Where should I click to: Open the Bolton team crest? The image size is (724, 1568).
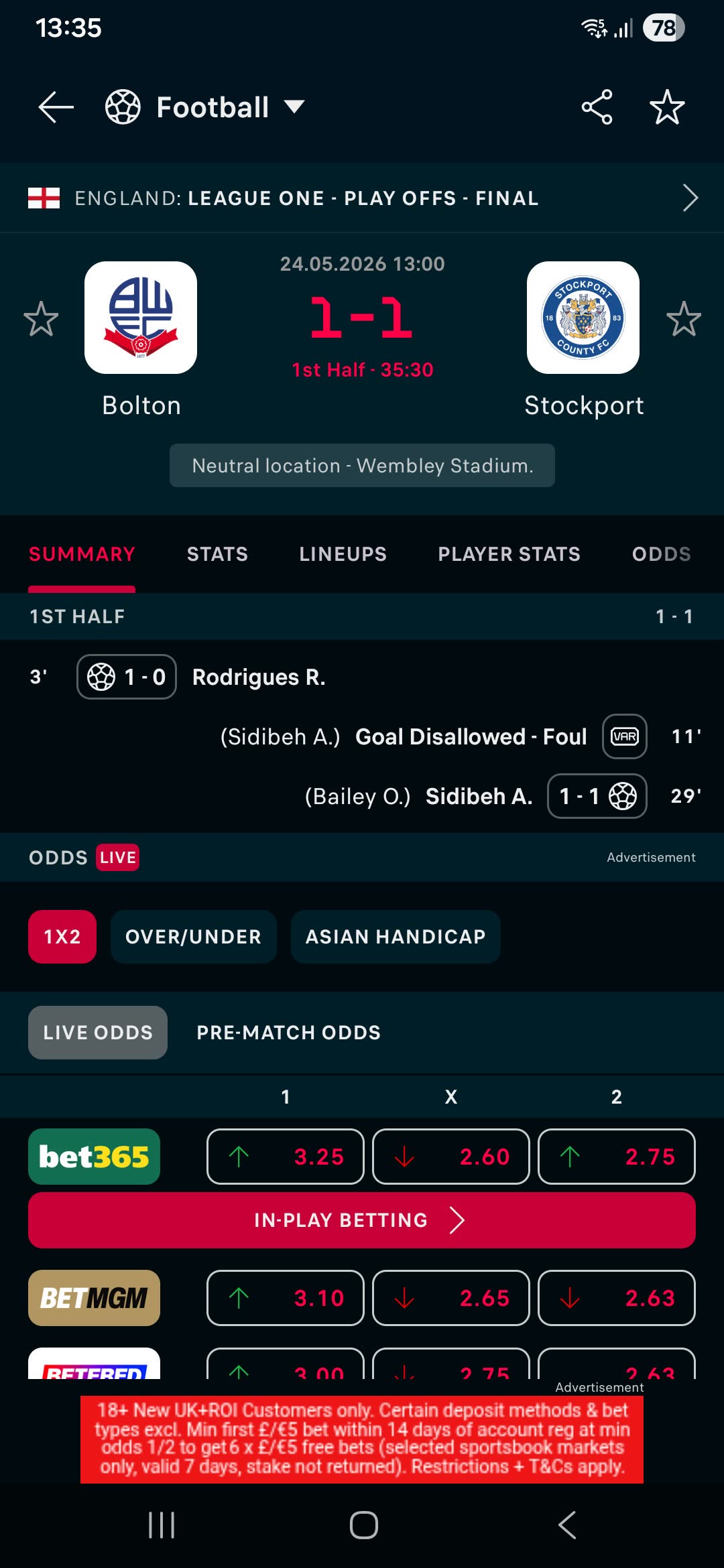[x=141, y=318]
